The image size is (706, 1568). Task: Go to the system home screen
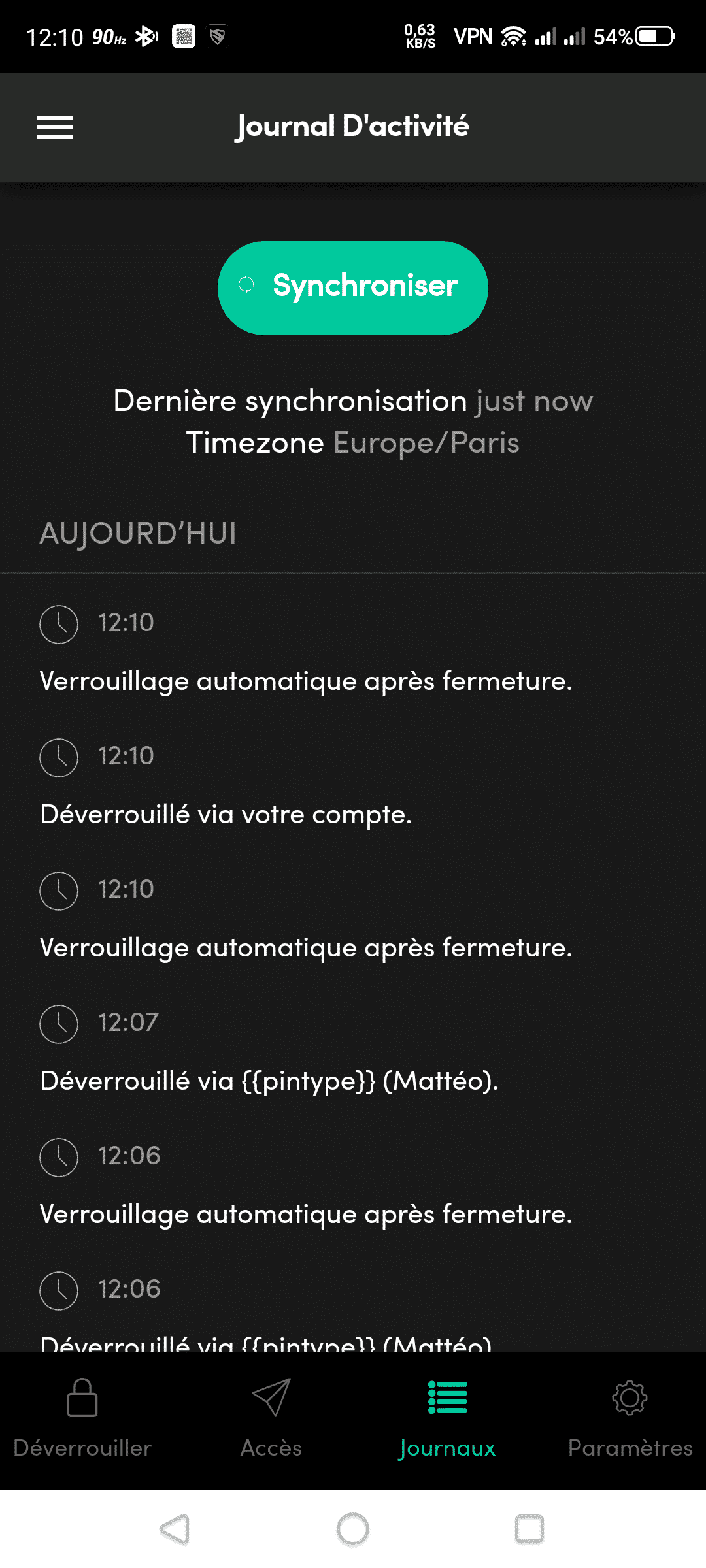click(353, 1529)
